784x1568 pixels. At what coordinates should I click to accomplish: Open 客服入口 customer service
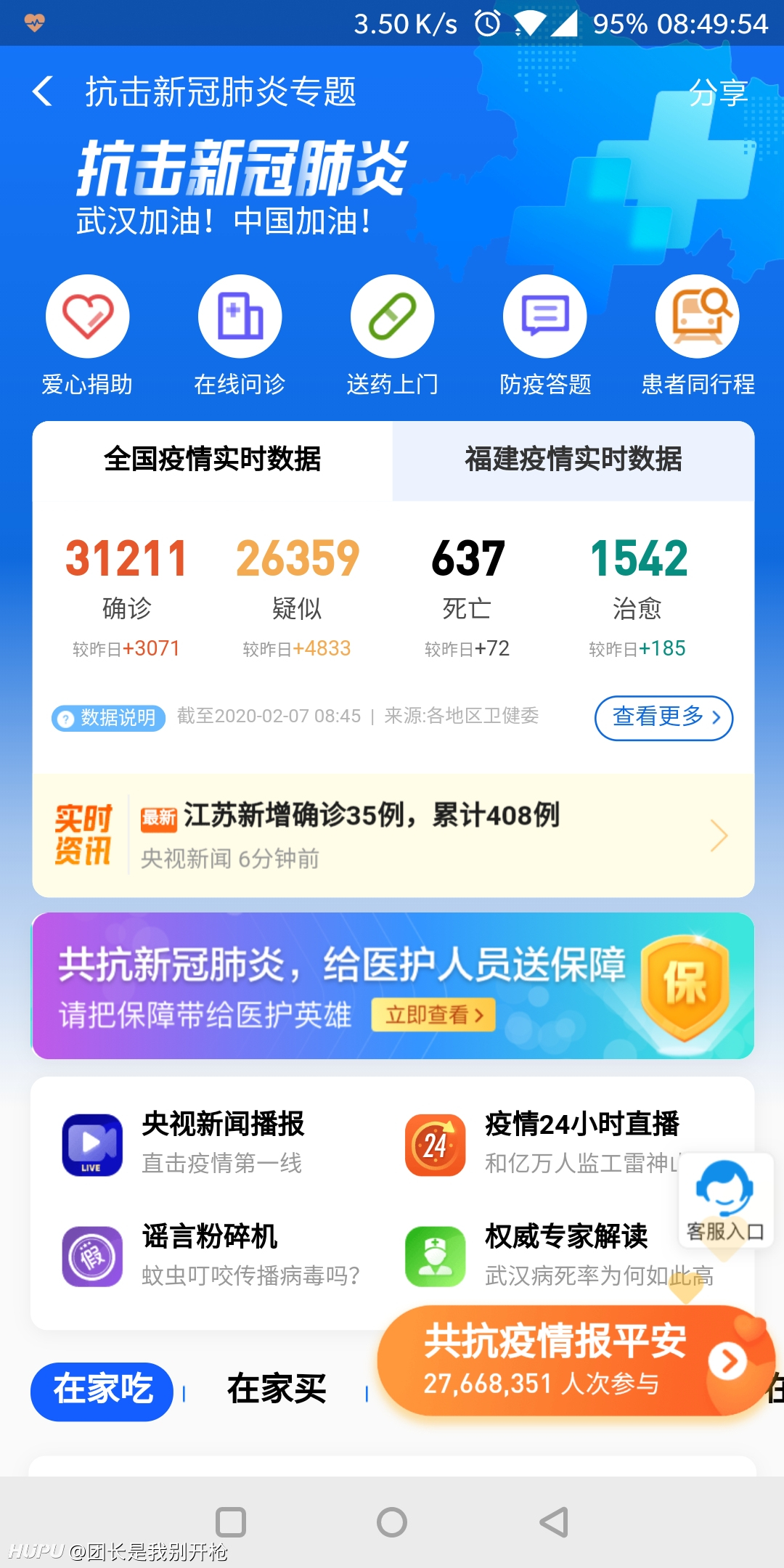pyautogui.click(x=726, y=1200)
